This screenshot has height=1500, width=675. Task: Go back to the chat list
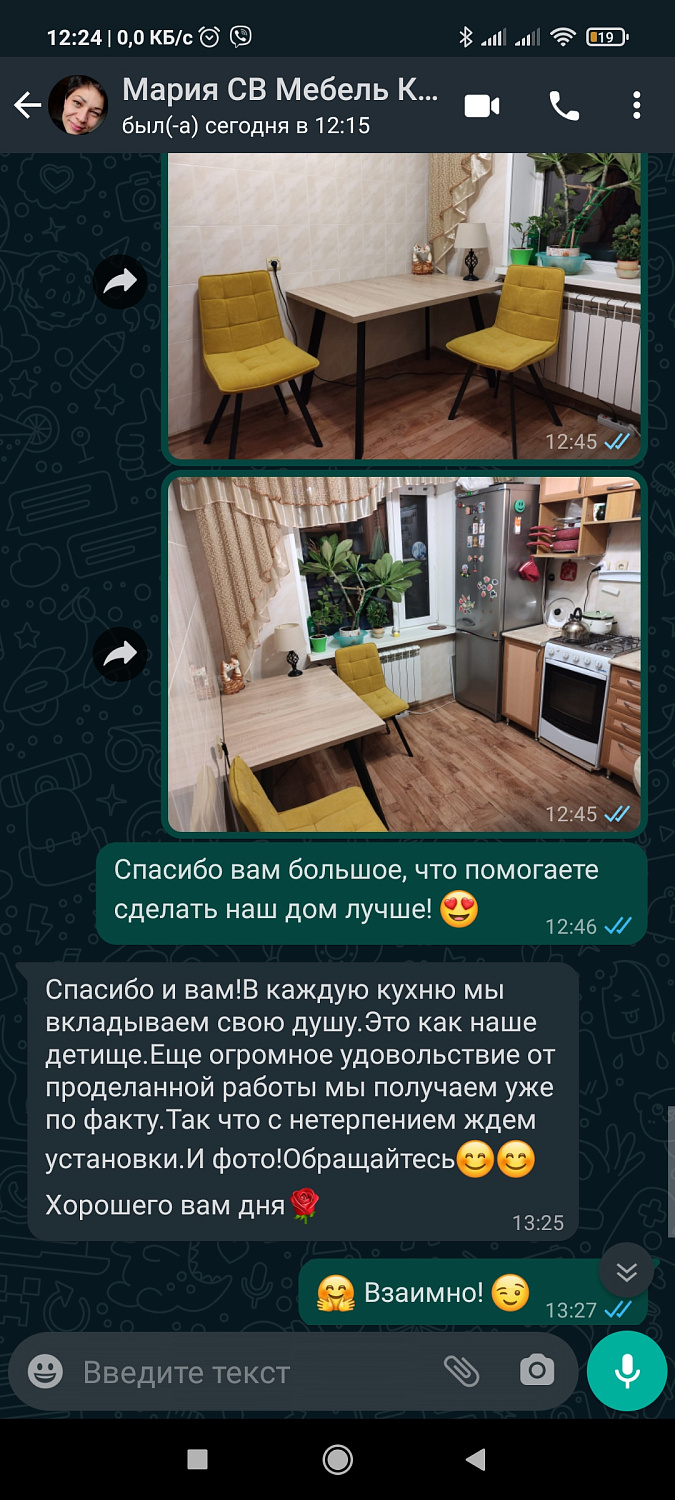coord(27,106)
